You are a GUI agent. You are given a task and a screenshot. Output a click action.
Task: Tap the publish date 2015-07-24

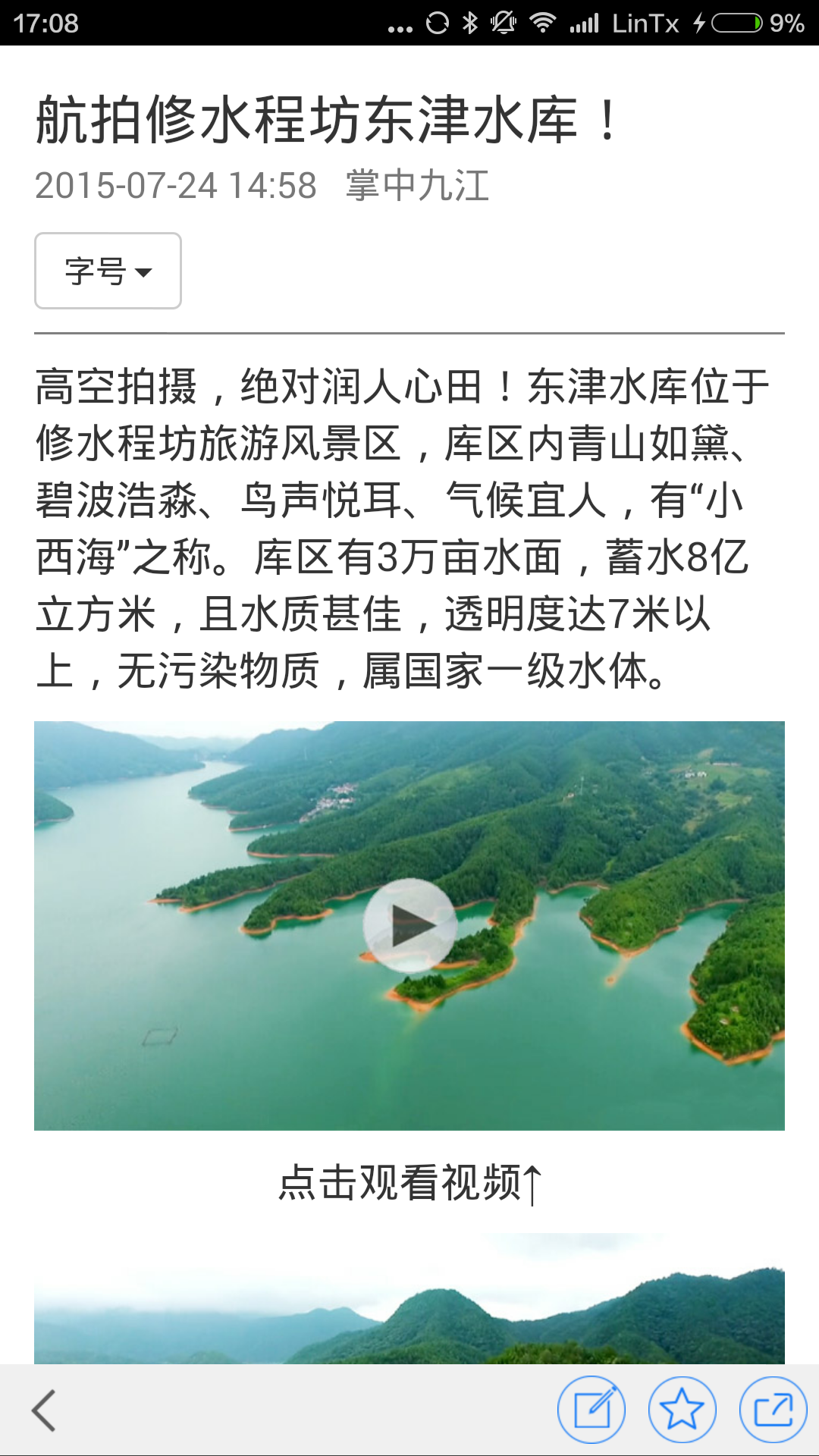point(176,184)
